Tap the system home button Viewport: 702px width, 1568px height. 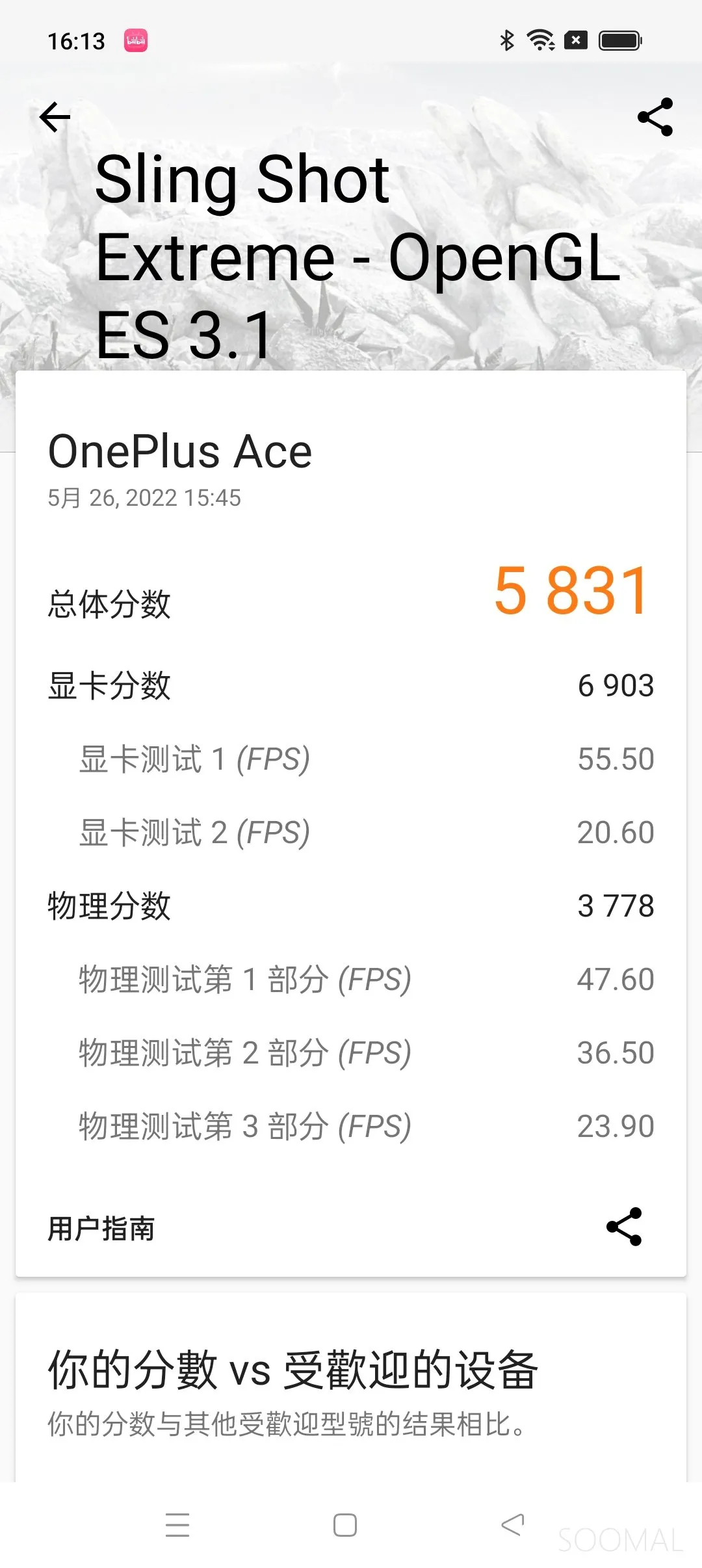(345, 1525)
